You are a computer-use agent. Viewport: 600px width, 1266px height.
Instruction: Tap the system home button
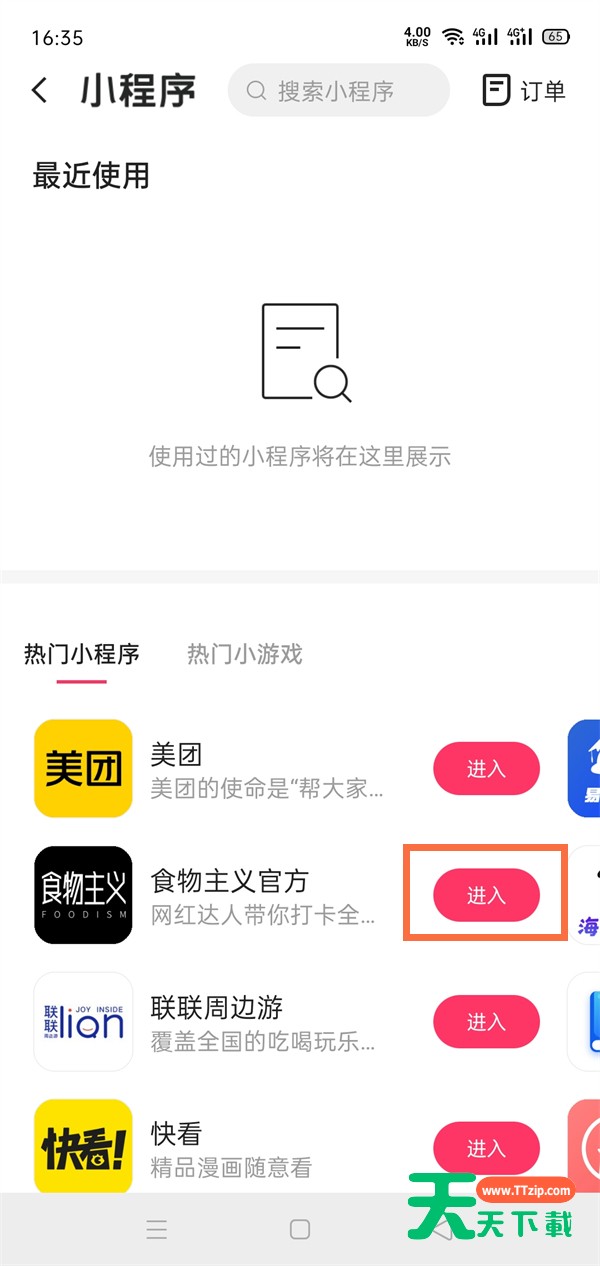pos(299,1229)
